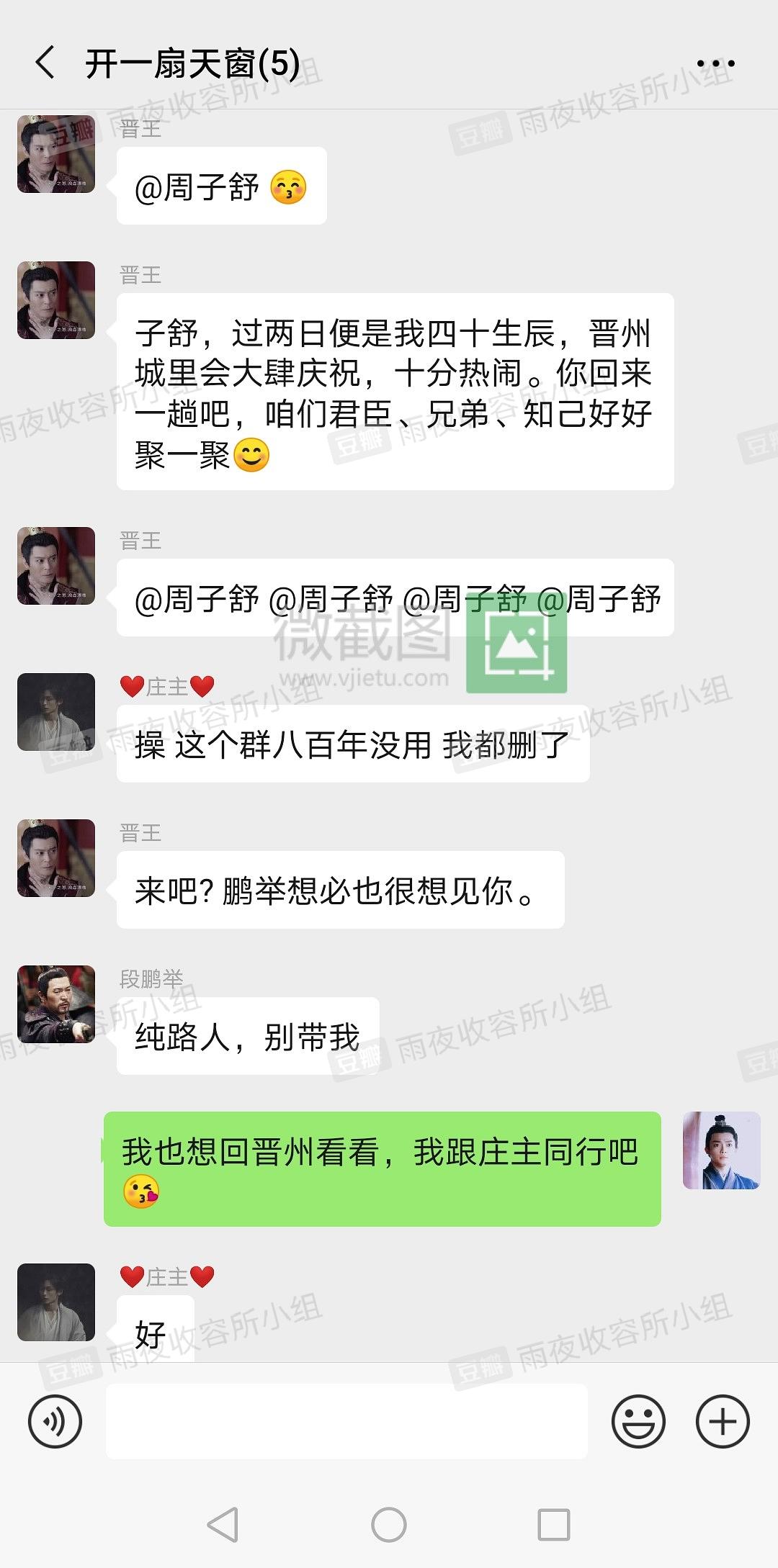Open 晋王's avatar next to 来吧?鹏举想必也很想见你
The height and width of the screenshot is (1568, 778).
pos(56,858)
